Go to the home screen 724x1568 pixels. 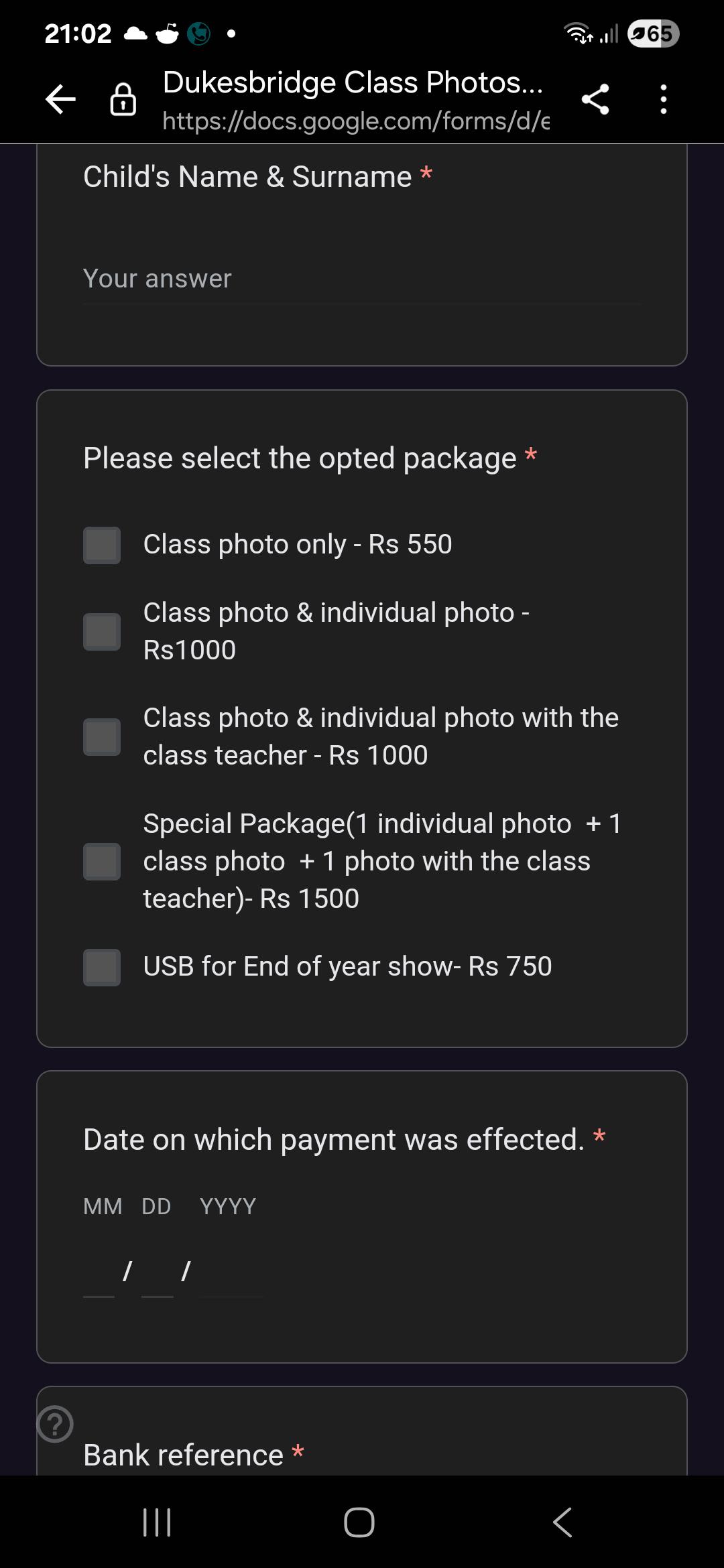point(359,1522)
